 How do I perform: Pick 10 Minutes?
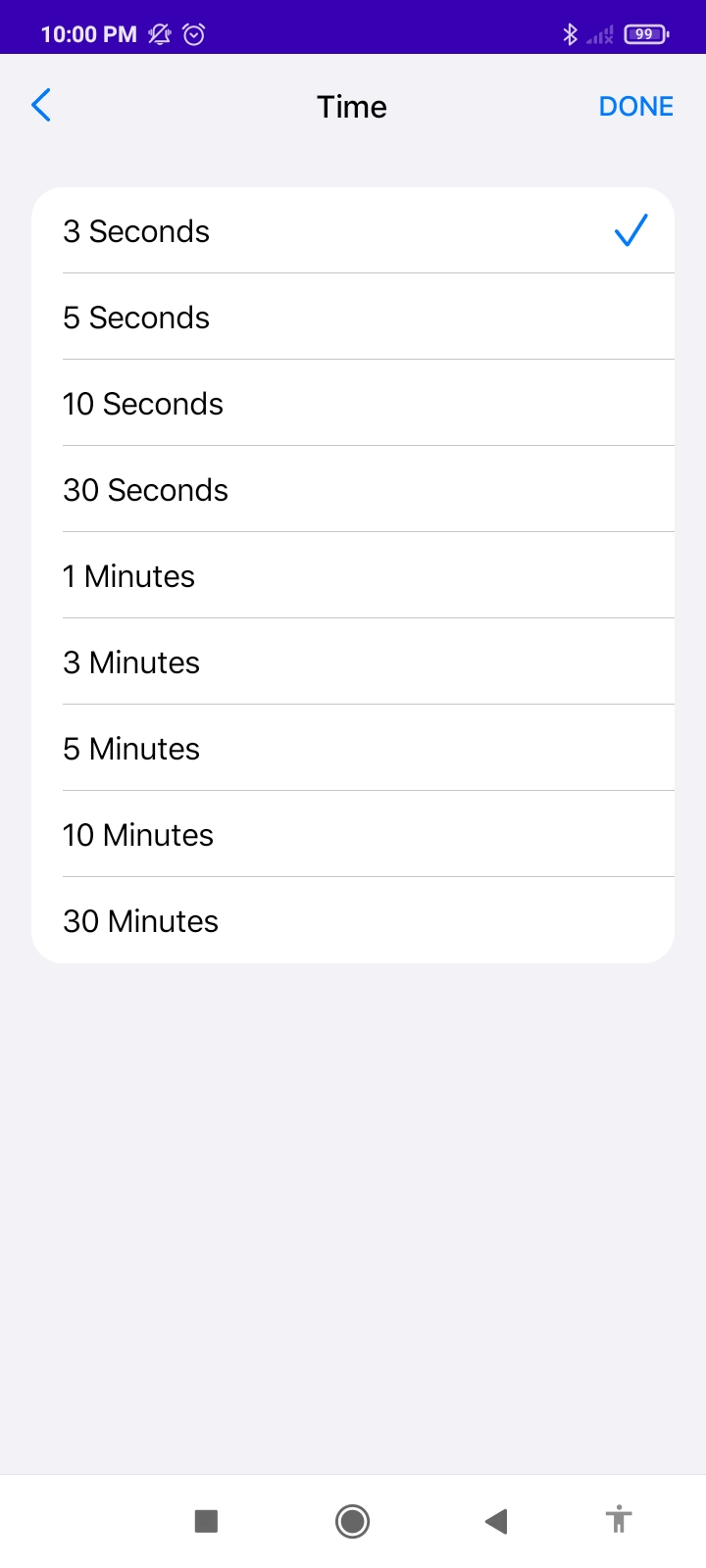[353, 834]
